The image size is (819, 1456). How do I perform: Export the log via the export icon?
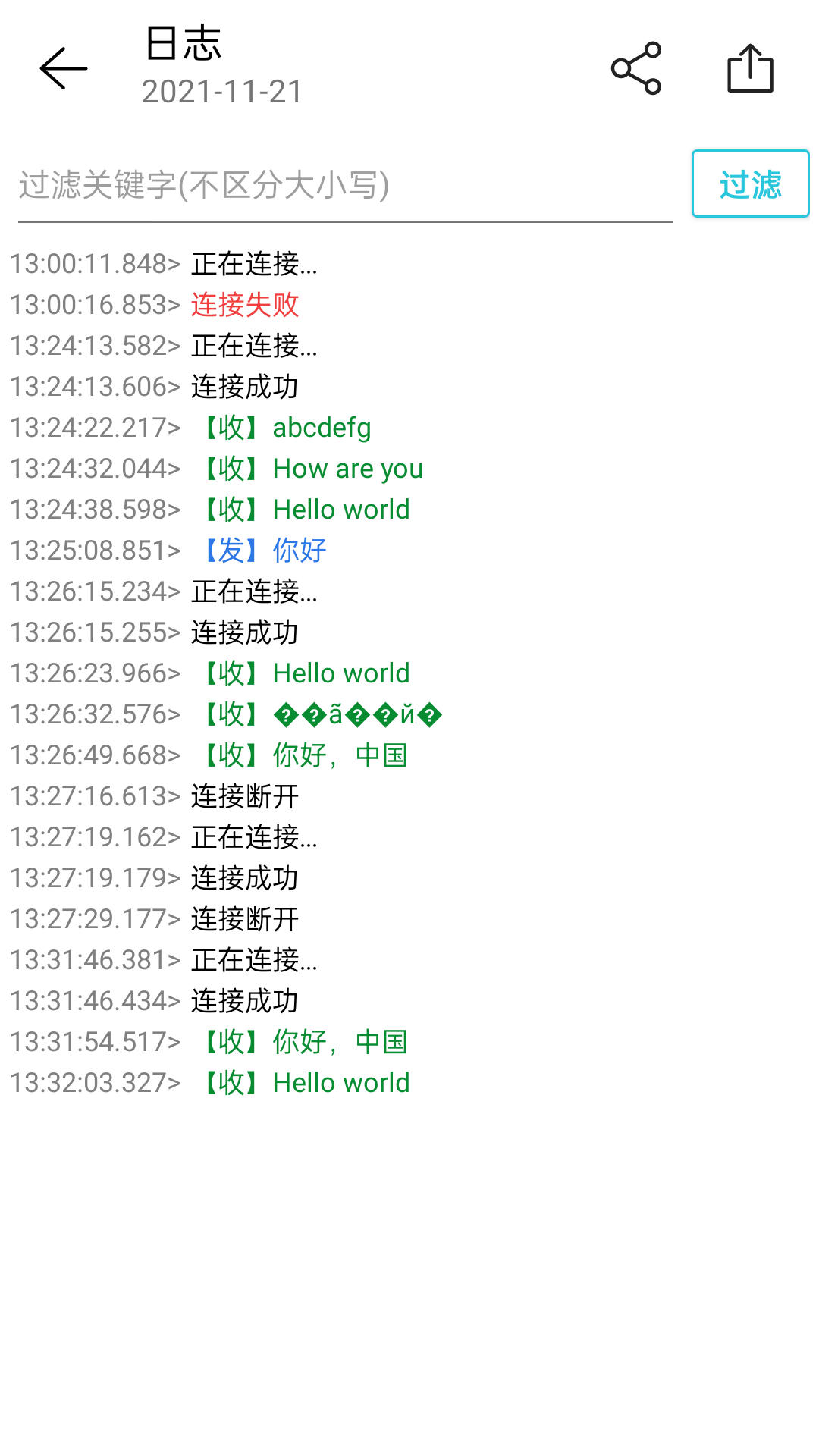point(750,68)
